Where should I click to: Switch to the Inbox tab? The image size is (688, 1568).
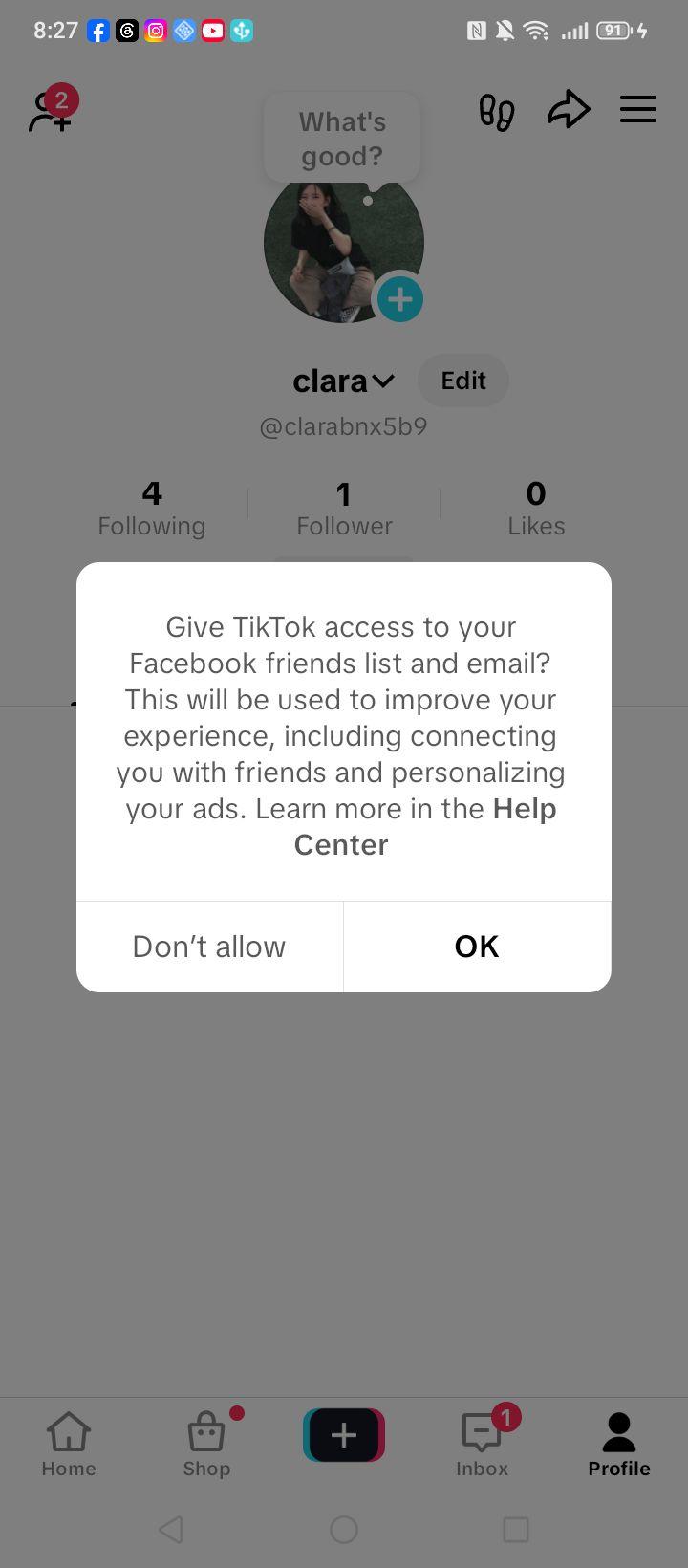click(x=482, y=1445)
